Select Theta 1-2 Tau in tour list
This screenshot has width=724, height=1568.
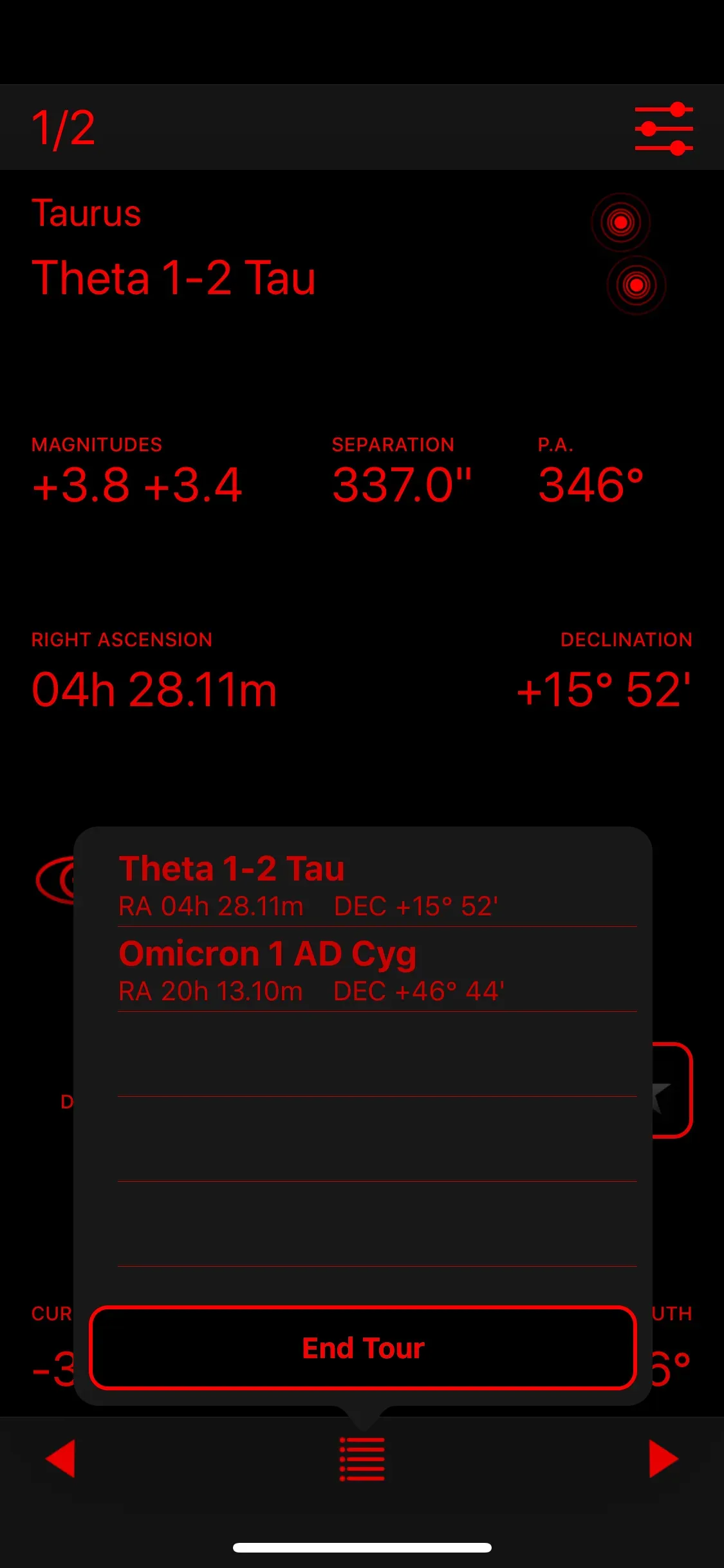[376, 886]
